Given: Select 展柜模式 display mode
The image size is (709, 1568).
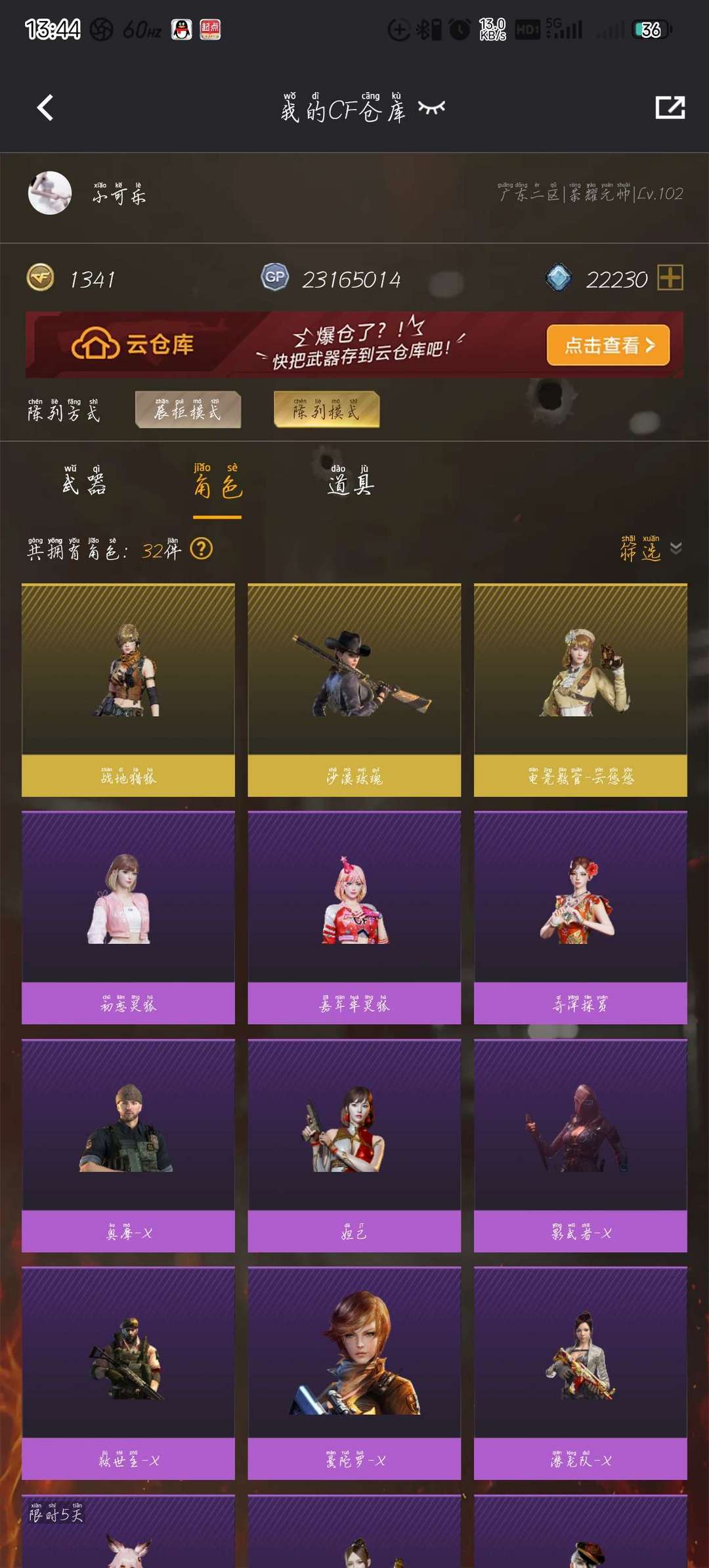Looking at the screenshot, I should pyautogui.click(x=188, y=410).
